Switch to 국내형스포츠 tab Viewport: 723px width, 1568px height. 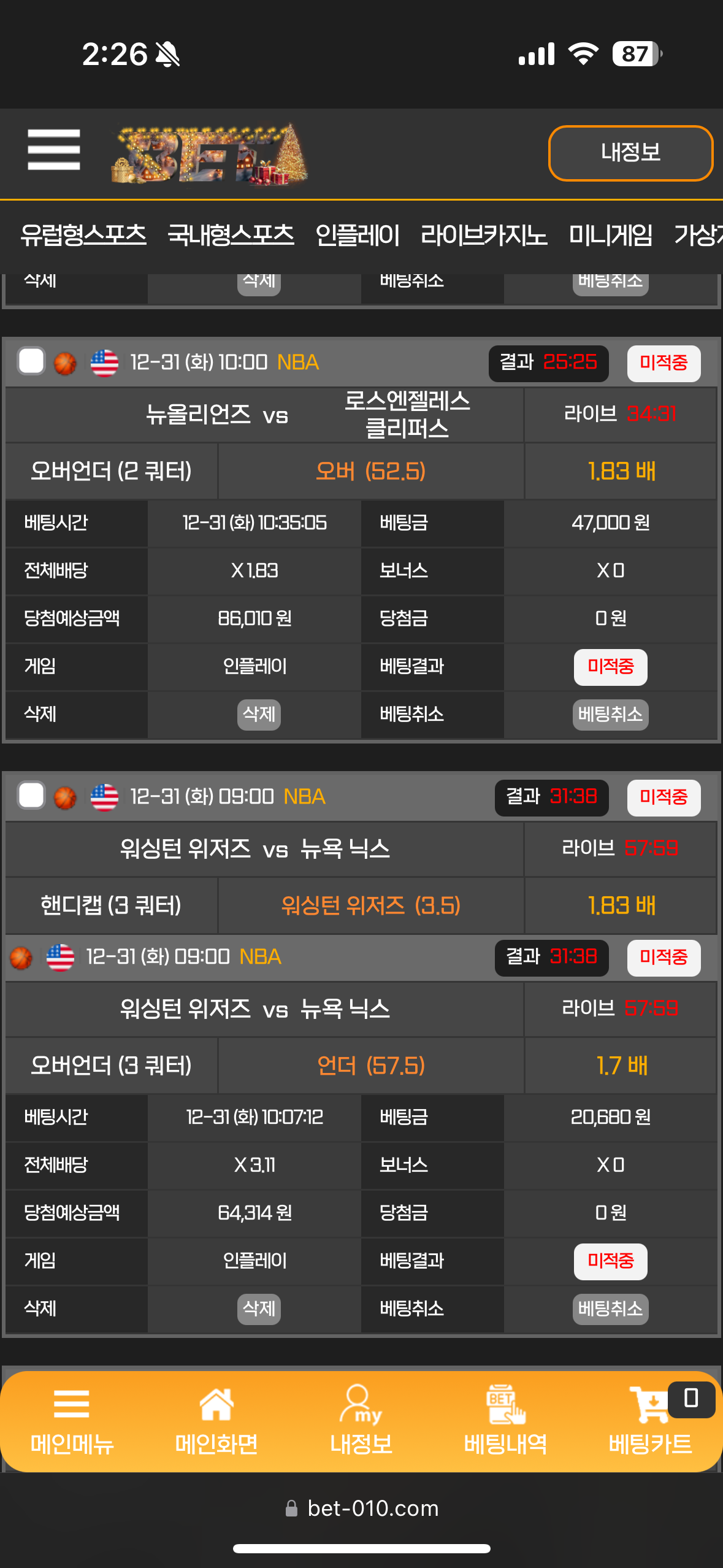(x=231, y=236)
